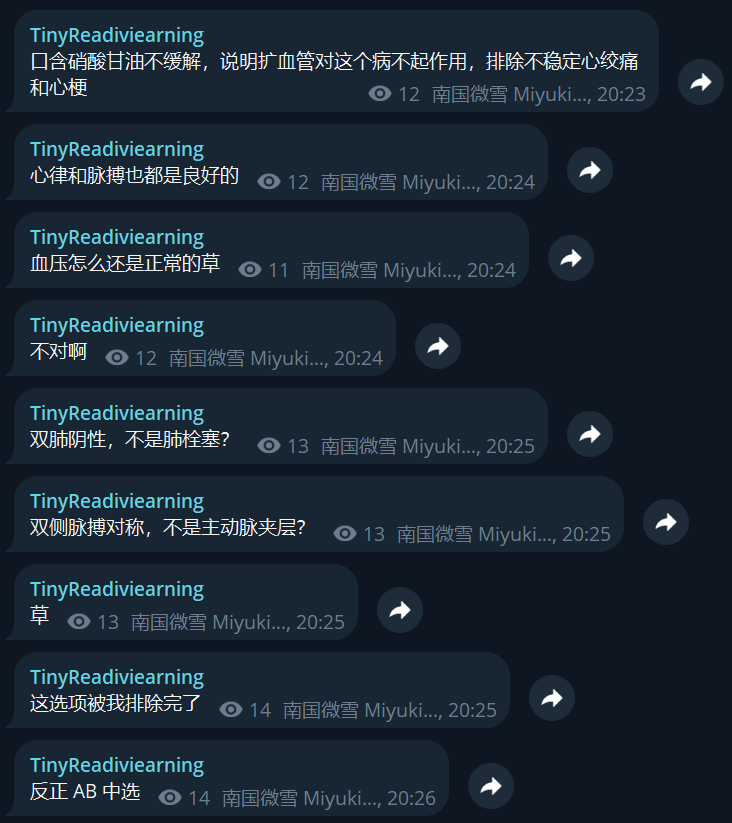This screenshot has height=823, width=732.
Task: Forward the message 心律和脉搏也都是良好的
Action: point(590,170)
